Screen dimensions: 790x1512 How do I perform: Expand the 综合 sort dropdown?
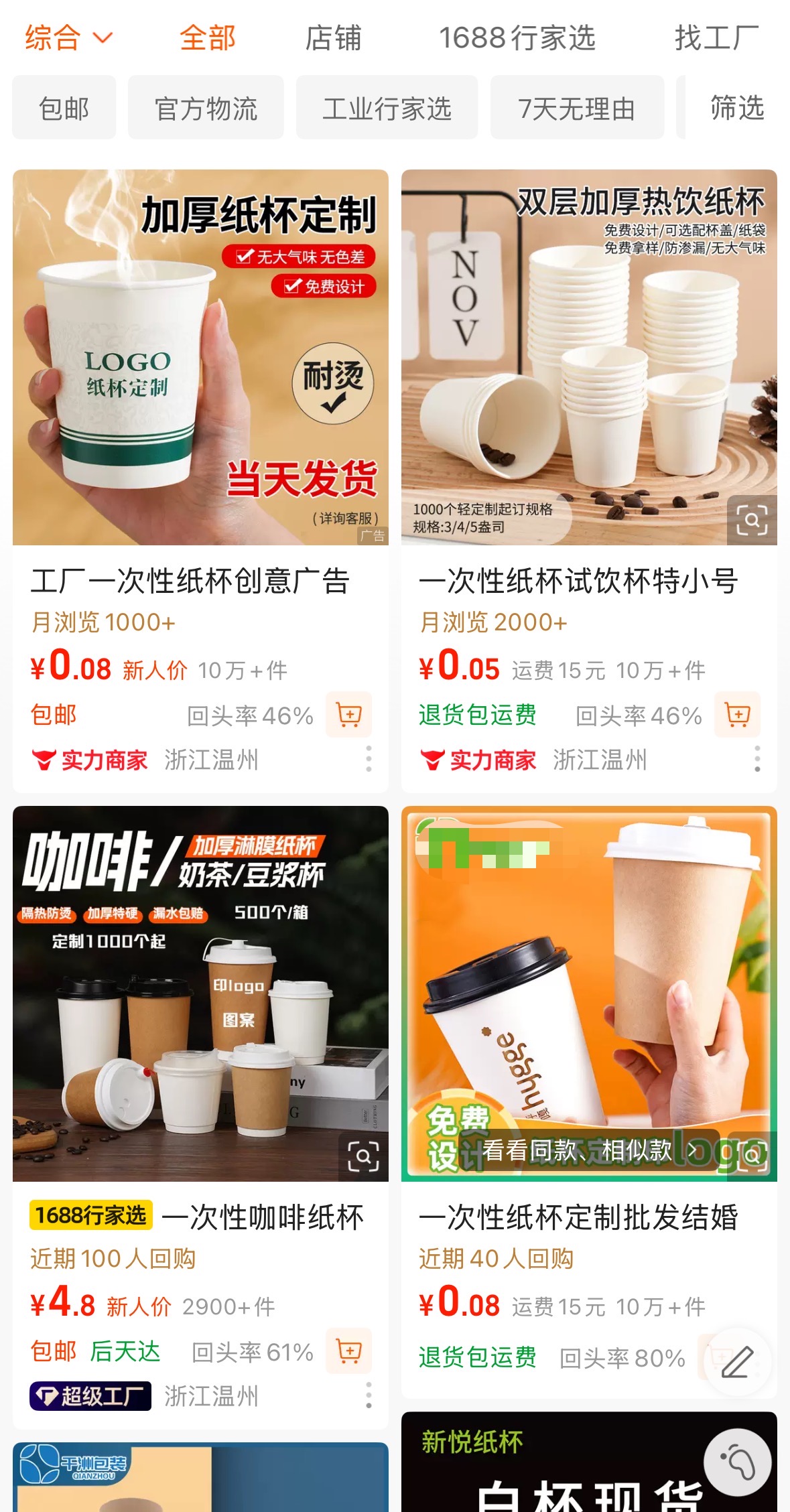point(68,38)
